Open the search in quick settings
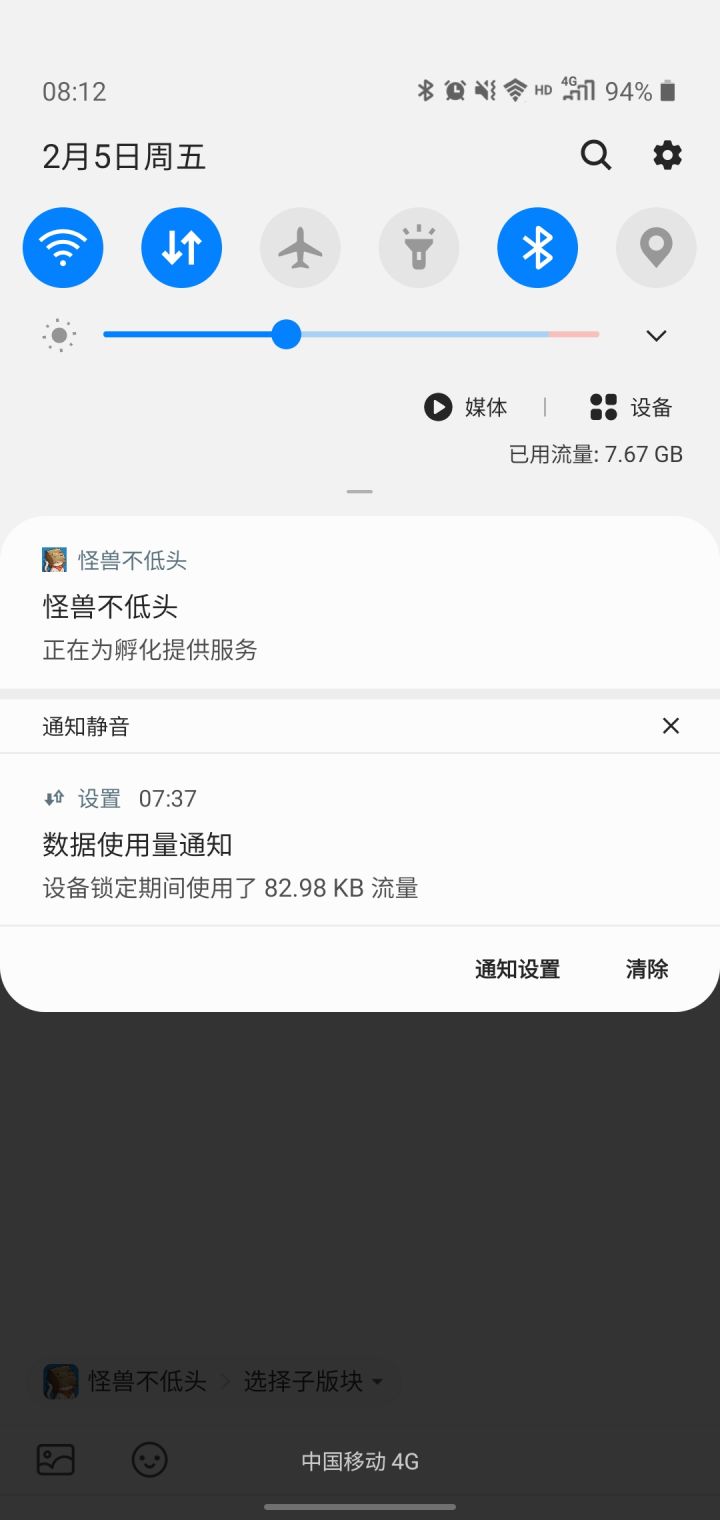The image size is (720, 1520). (x=595, y=155)
